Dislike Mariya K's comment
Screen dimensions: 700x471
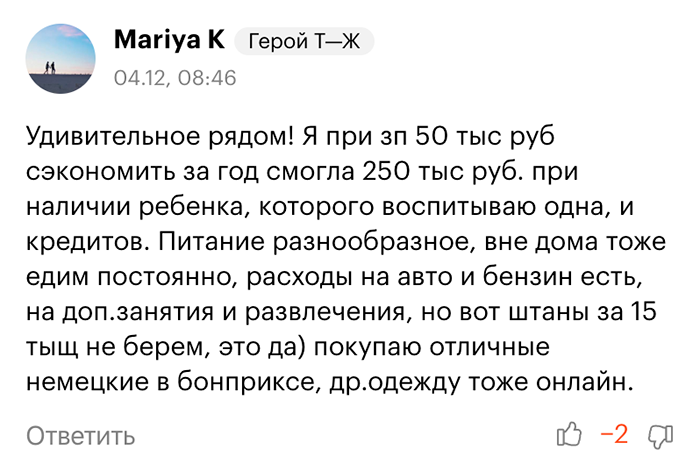tap(659, 436)
